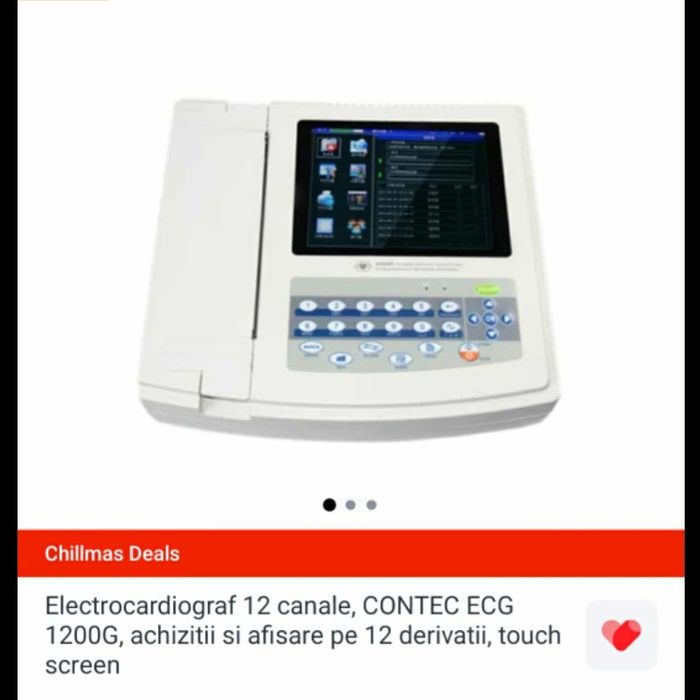This screenshot has width=700, height=700.
Task: Add the CONTEC ECG to favorites
Action: tap(621, 635)
